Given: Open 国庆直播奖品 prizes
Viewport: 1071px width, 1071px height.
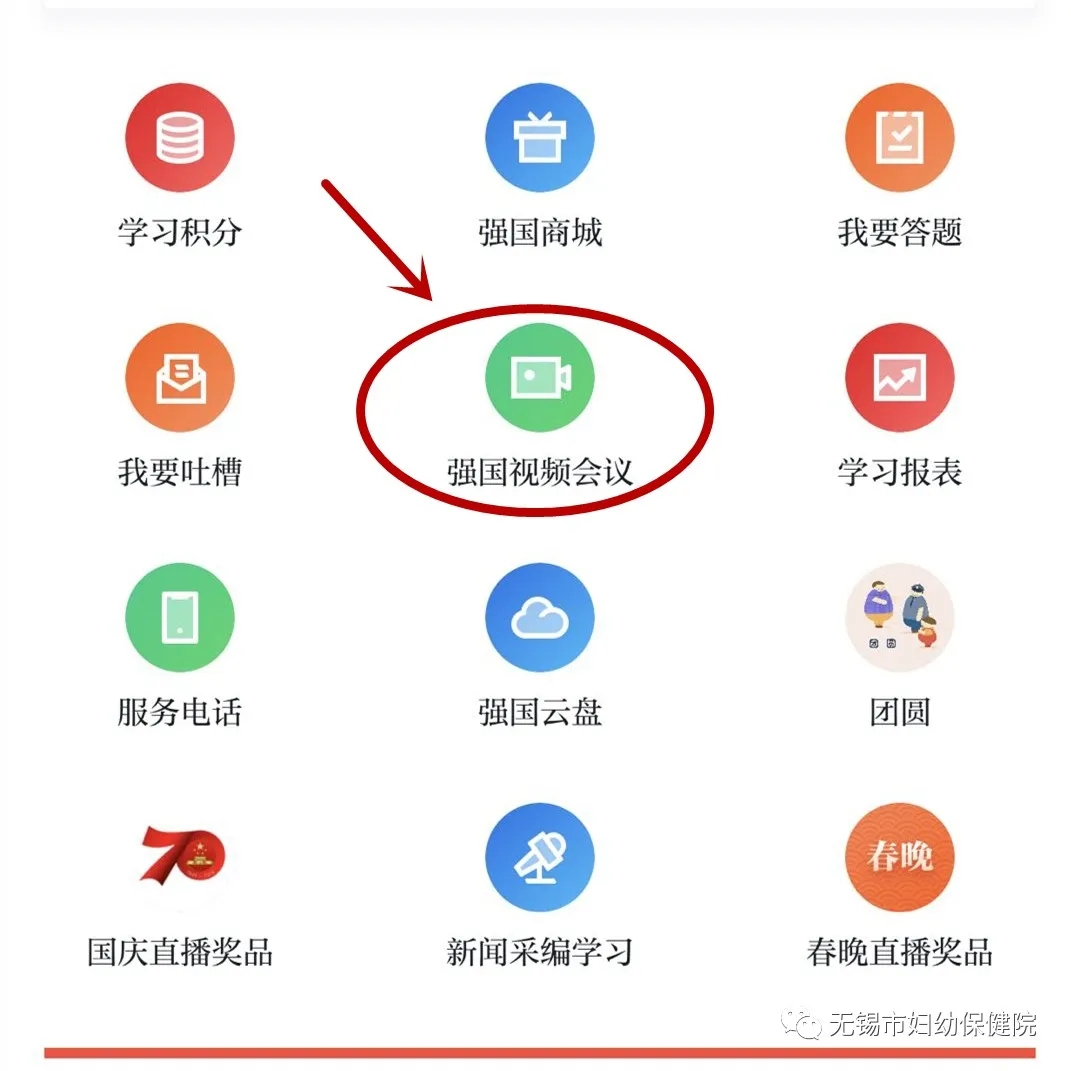Looking at the screenshot, I should [180, 858].
